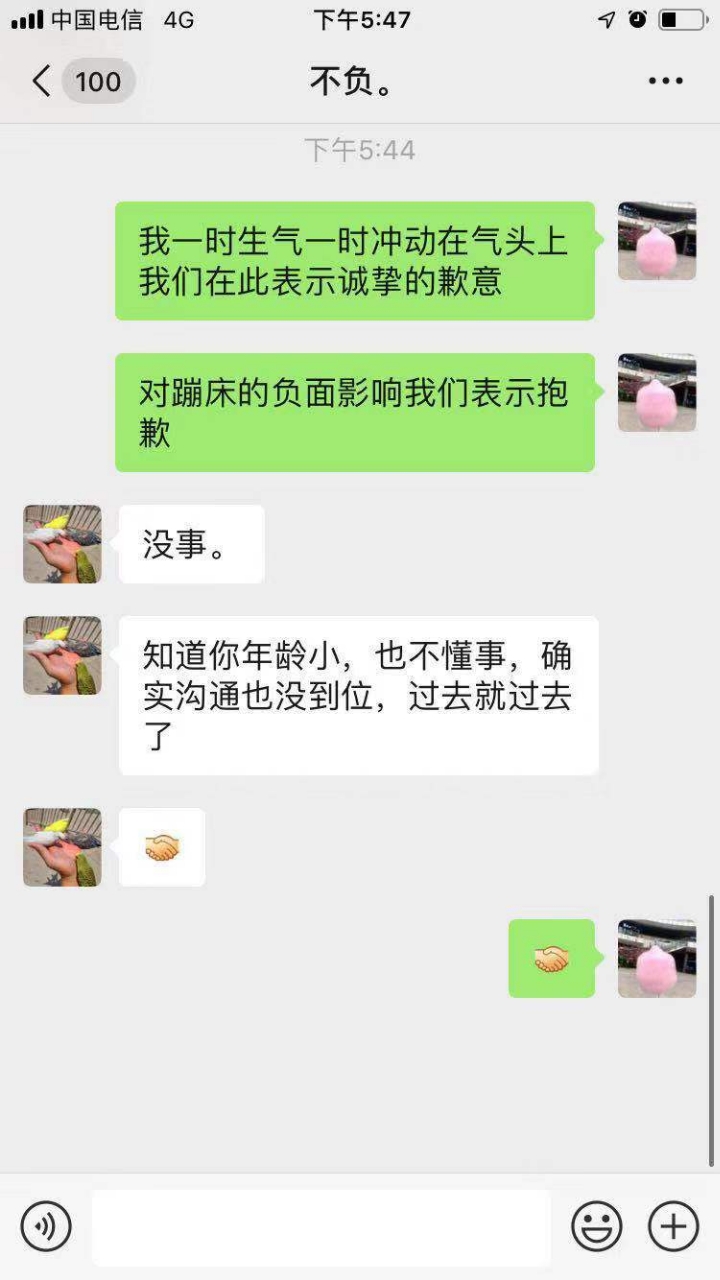Open the contact's bird avatar beside 没事。
This screenshot has height=1280, width=720.
click(62, 544)
